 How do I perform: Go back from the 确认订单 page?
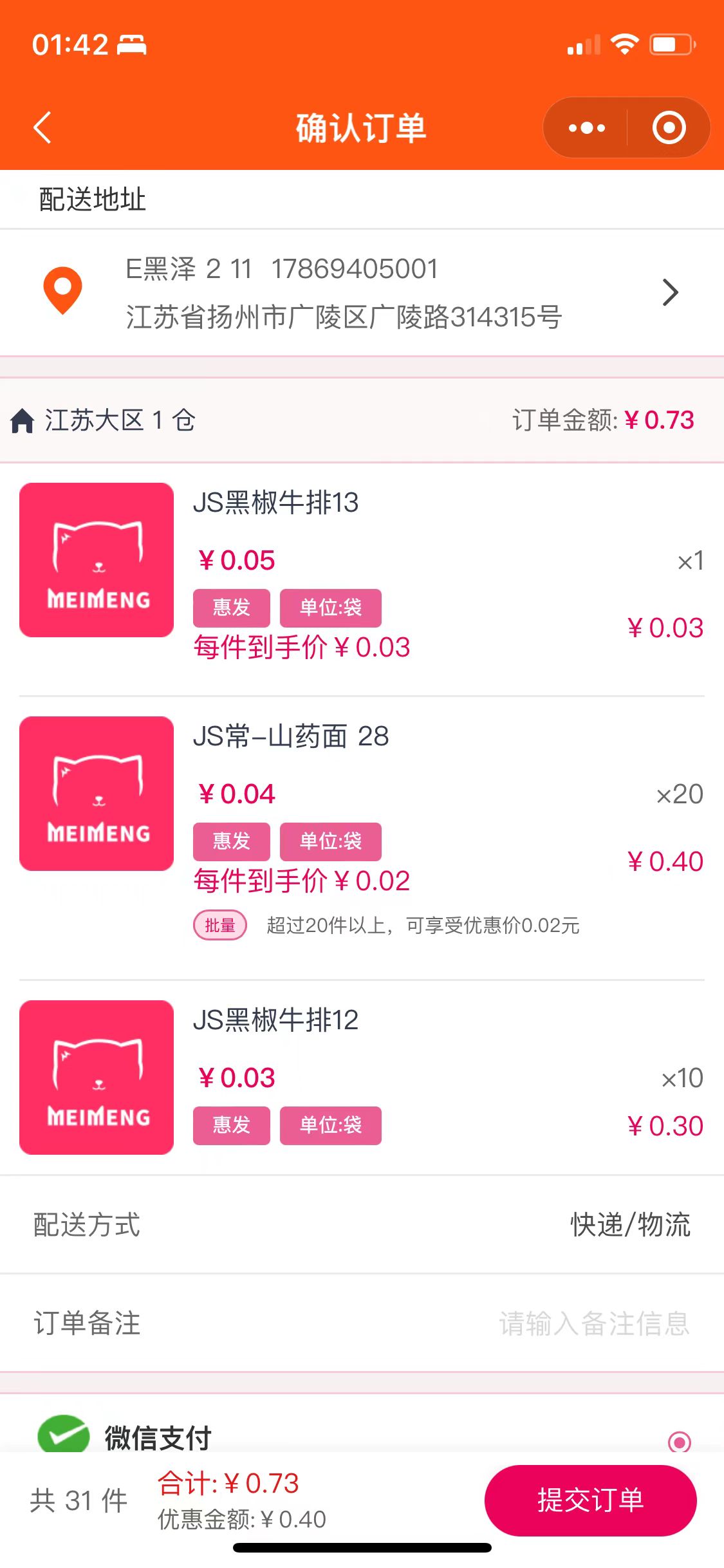(x=42, y=127)
